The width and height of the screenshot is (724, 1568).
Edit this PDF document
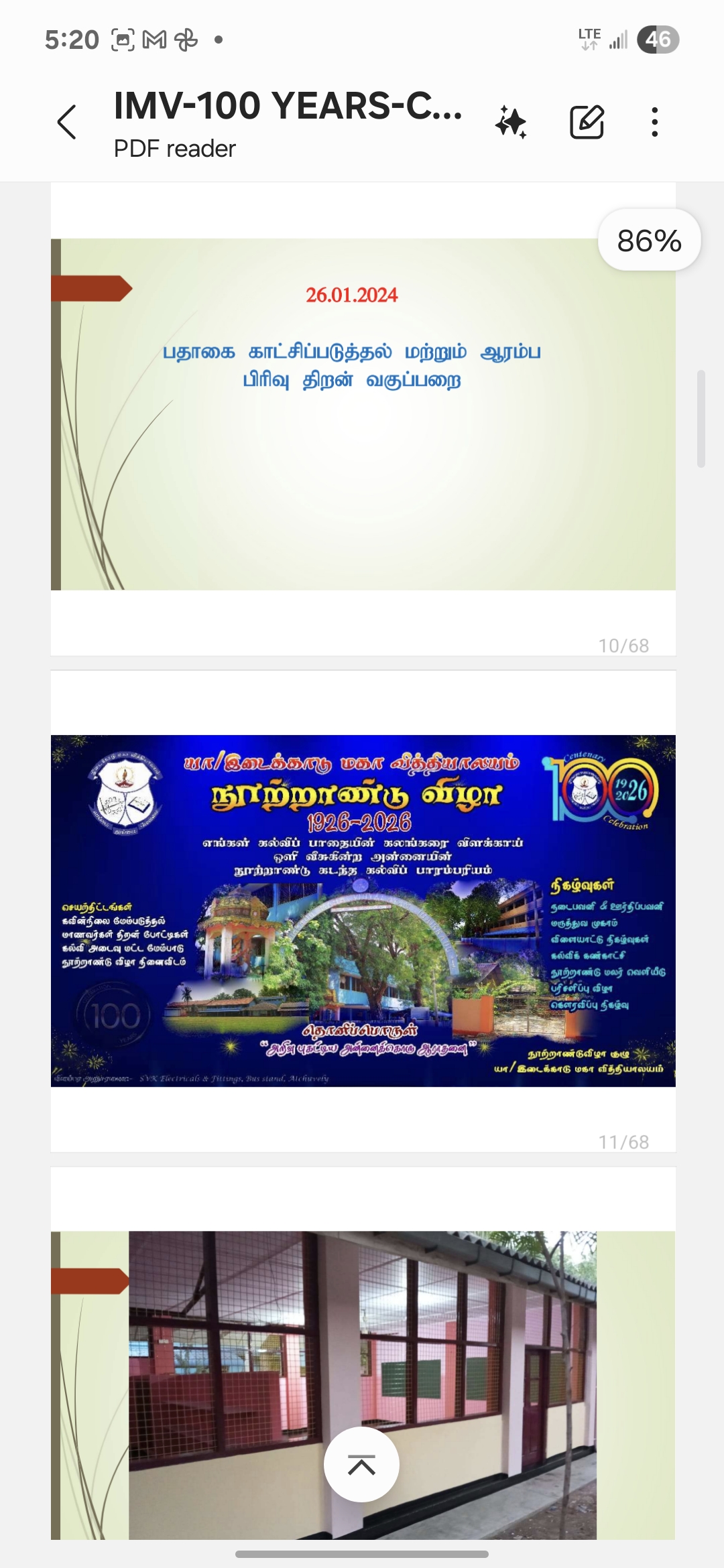(x=587, y=123)
